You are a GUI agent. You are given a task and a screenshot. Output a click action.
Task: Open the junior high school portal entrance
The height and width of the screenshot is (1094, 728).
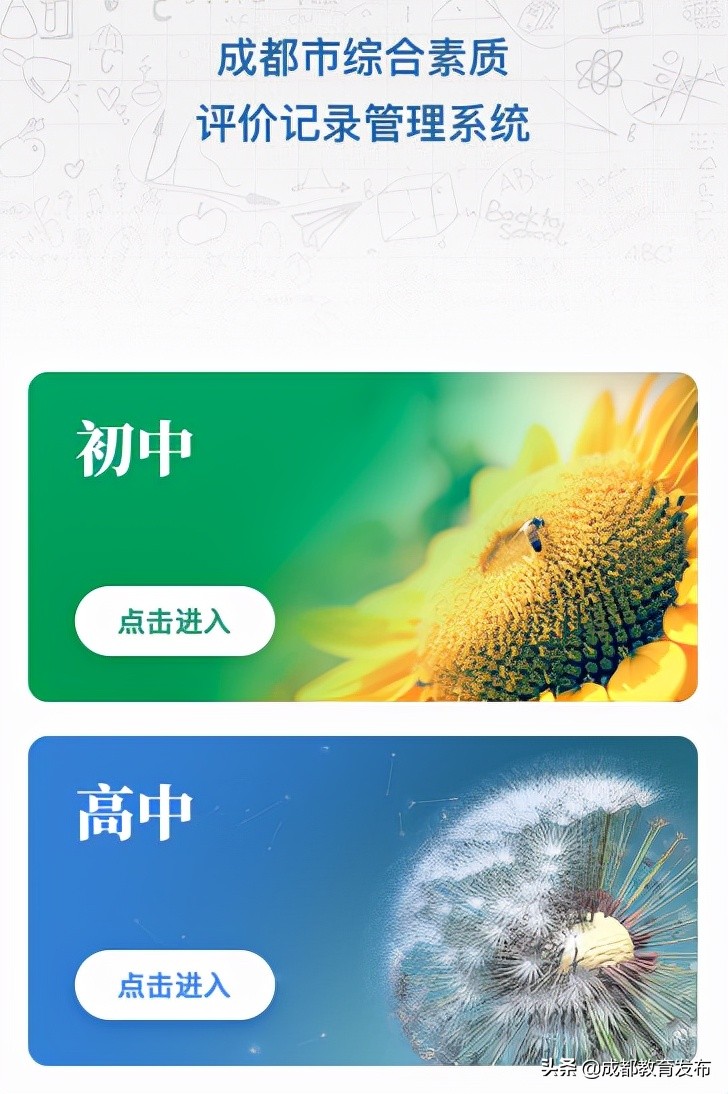(x=173, y=621)
